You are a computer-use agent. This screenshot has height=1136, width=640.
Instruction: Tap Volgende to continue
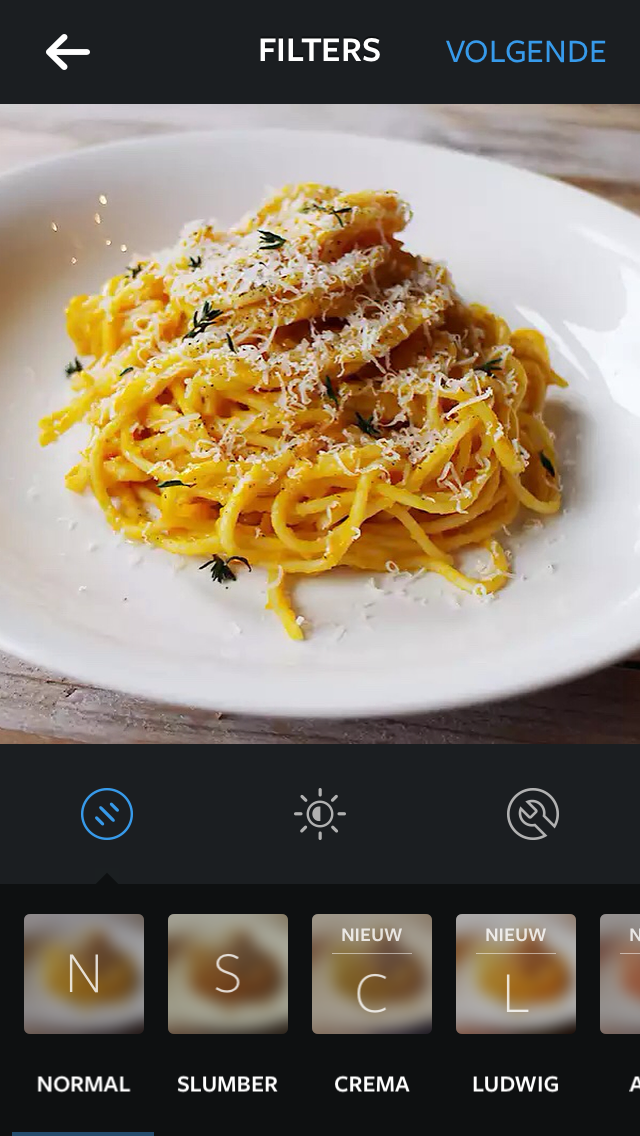(x=526, y=52)
